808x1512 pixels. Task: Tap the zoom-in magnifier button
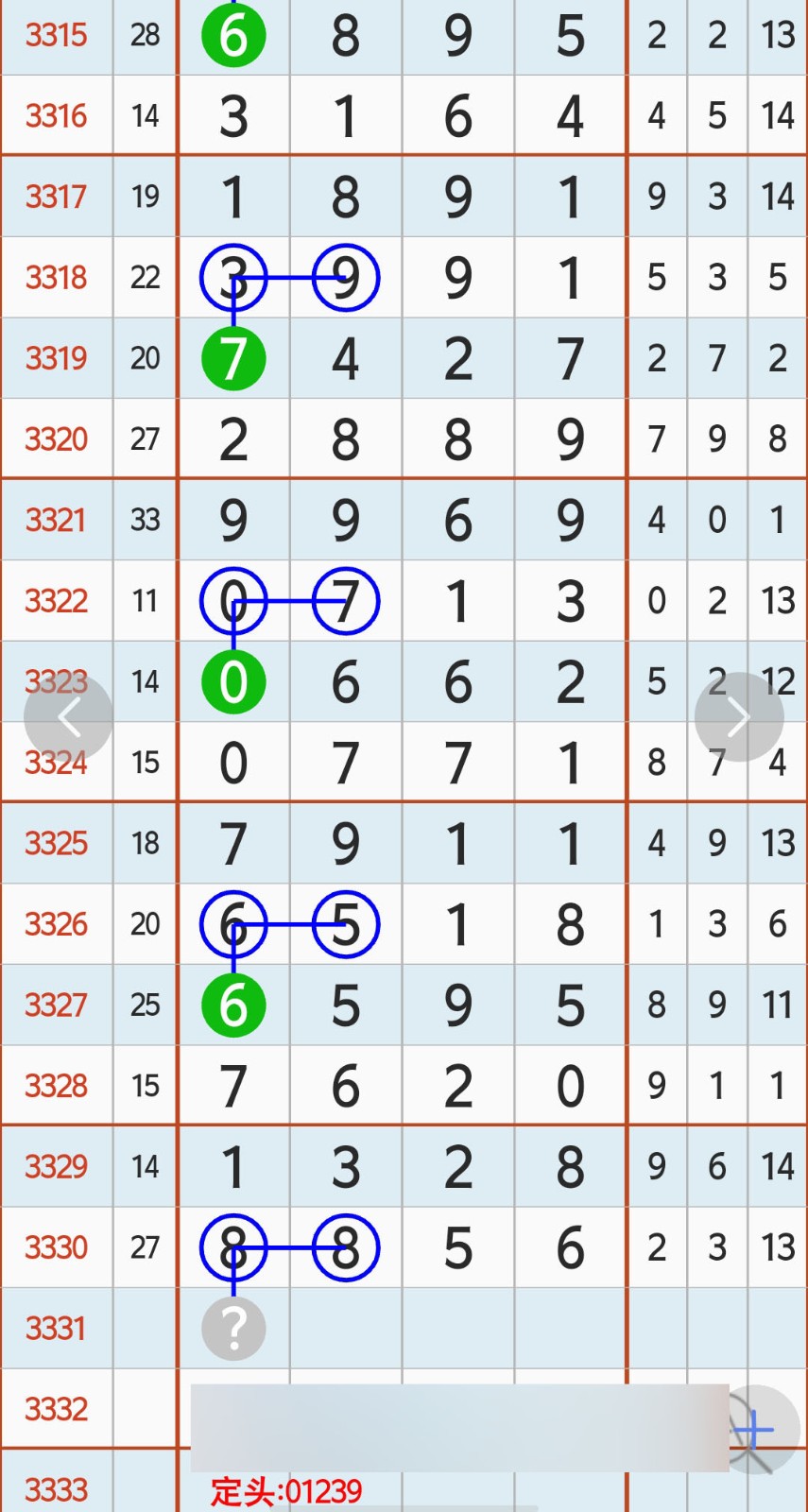point(757,1430)
